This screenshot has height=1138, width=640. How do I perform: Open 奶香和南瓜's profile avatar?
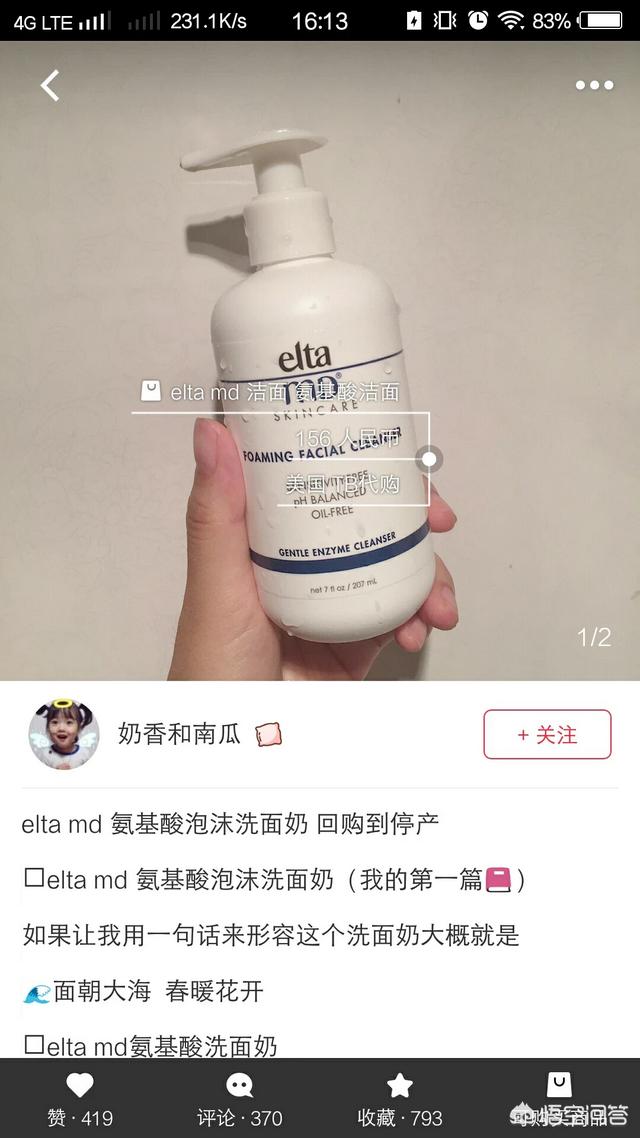[63, 734]
